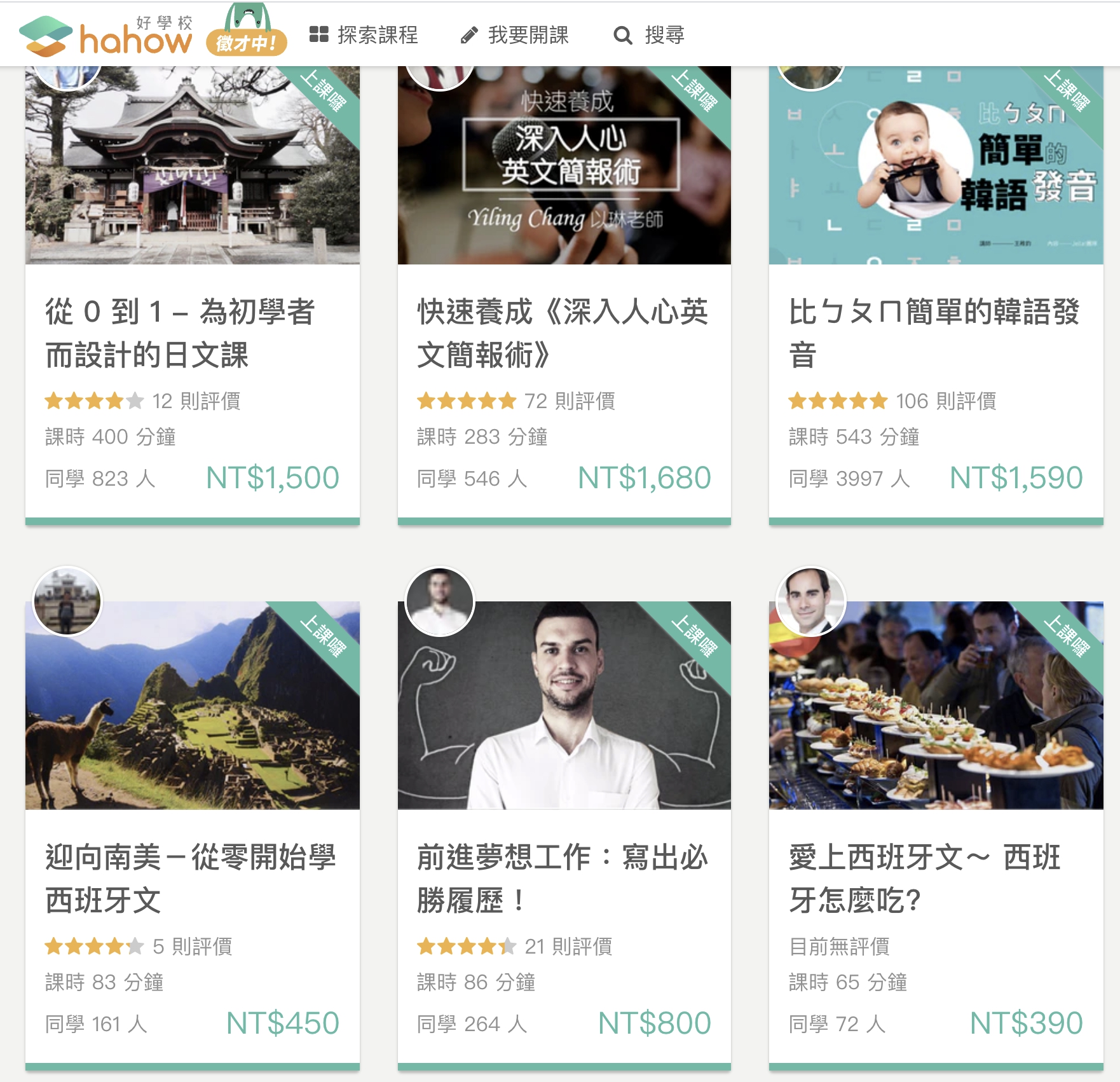Screen dimensions: 1120x1082
Task: Open the 深入人心英文簡報術 course card
Action: pyautogui.click(x=563, y=332)
